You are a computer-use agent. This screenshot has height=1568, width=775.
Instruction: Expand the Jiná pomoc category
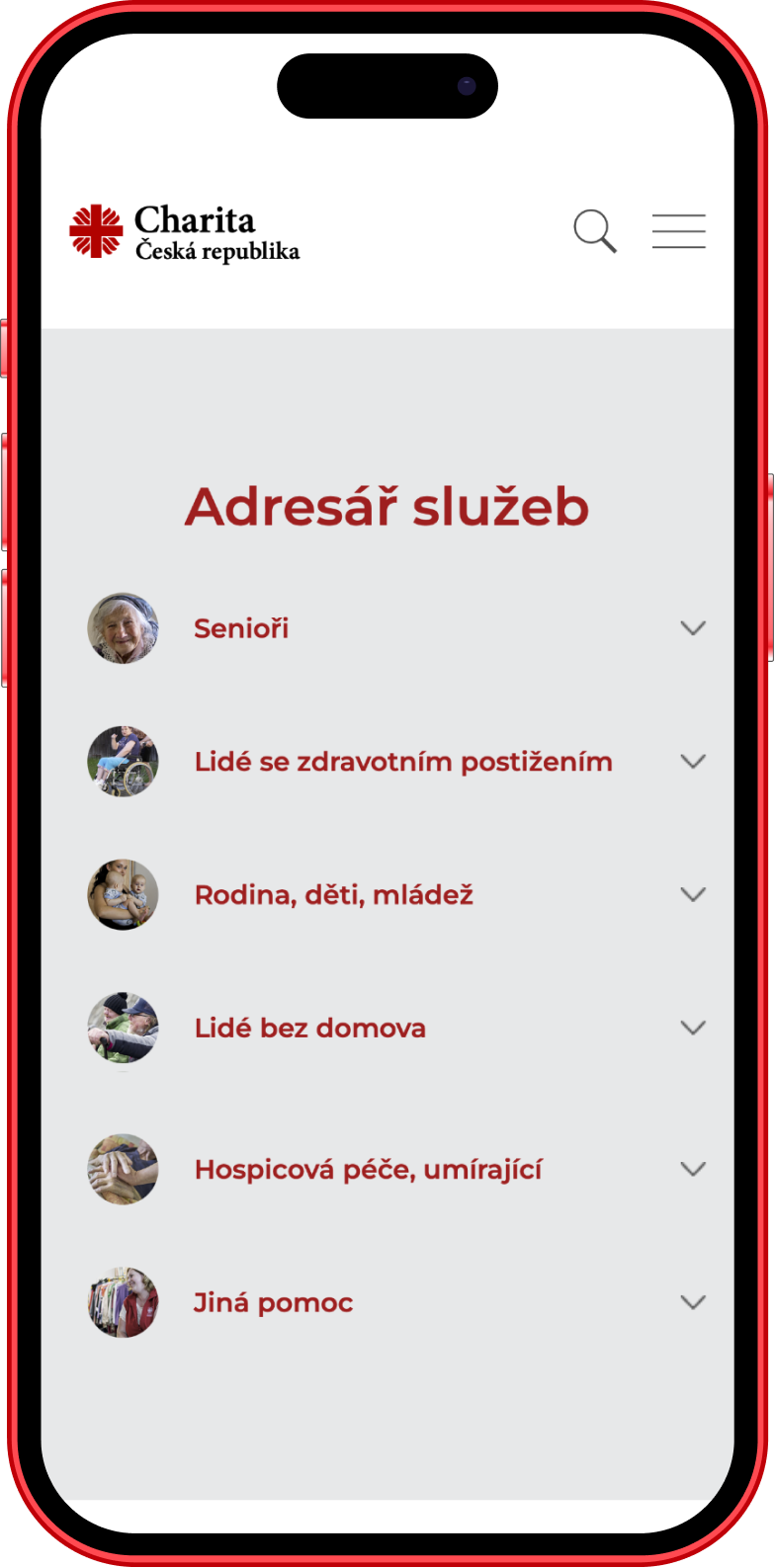pos(692,1303)
